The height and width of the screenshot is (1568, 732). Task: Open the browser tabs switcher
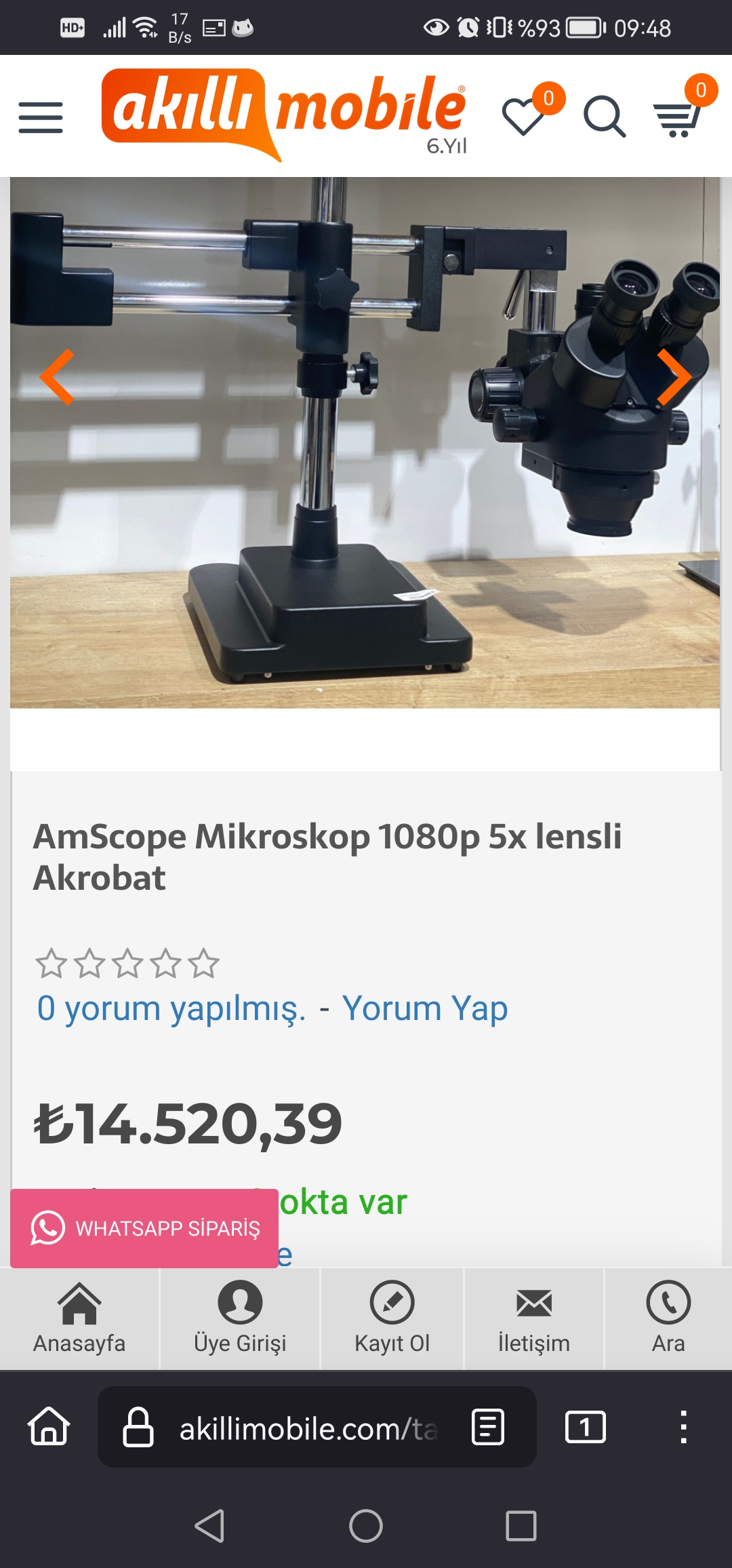(x=585, y=1427)
